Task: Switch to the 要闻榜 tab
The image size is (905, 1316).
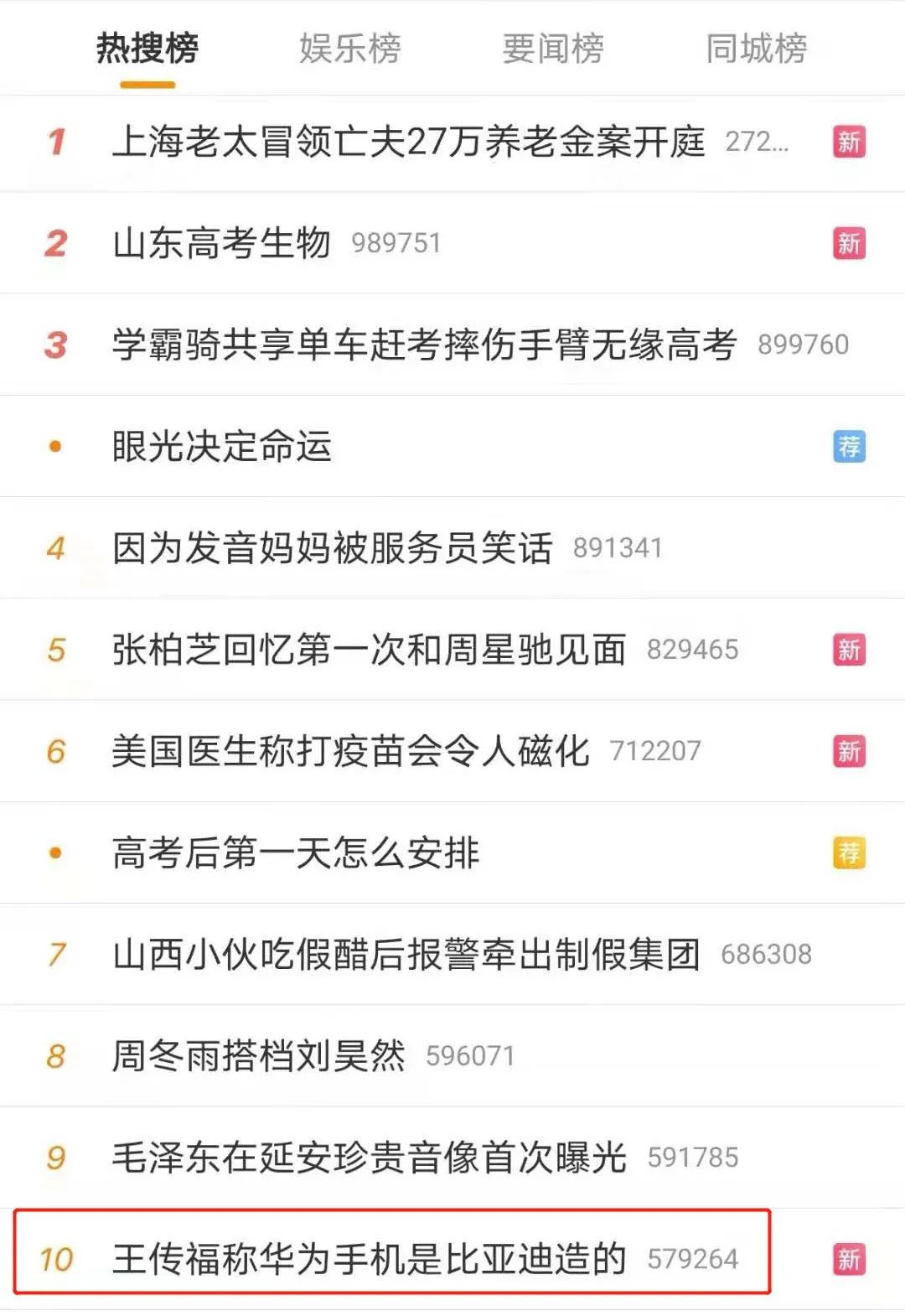Action: click(x=553, y=49)
